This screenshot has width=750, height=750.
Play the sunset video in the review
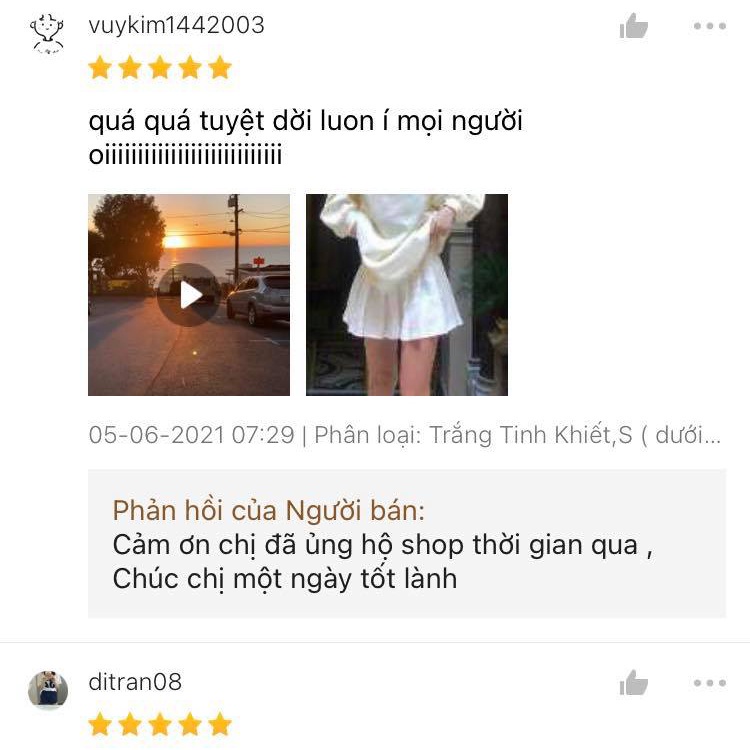click(x=189, y=295)
